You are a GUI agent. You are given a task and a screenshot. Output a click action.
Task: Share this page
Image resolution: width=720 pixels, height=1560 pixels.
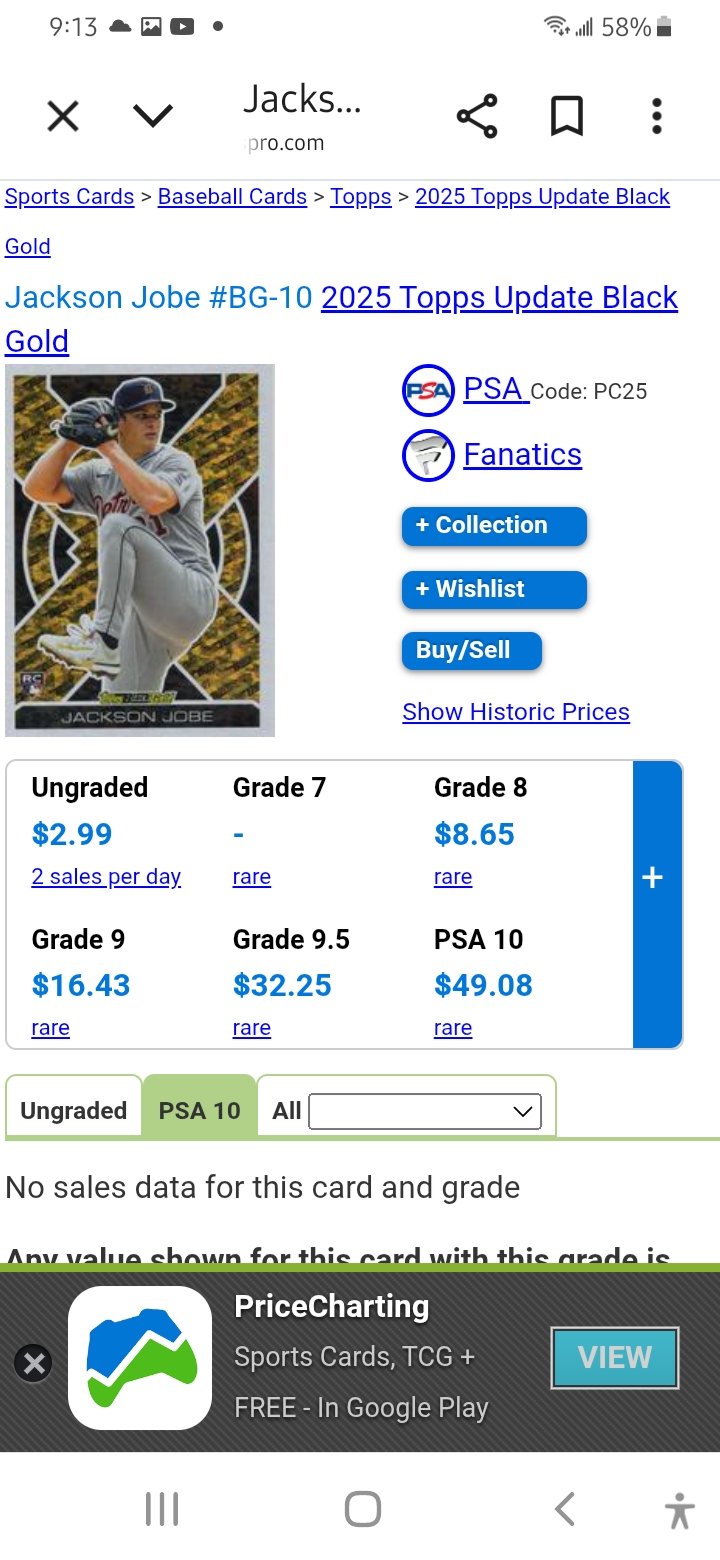pyautogui.click(x=477, y=117)
